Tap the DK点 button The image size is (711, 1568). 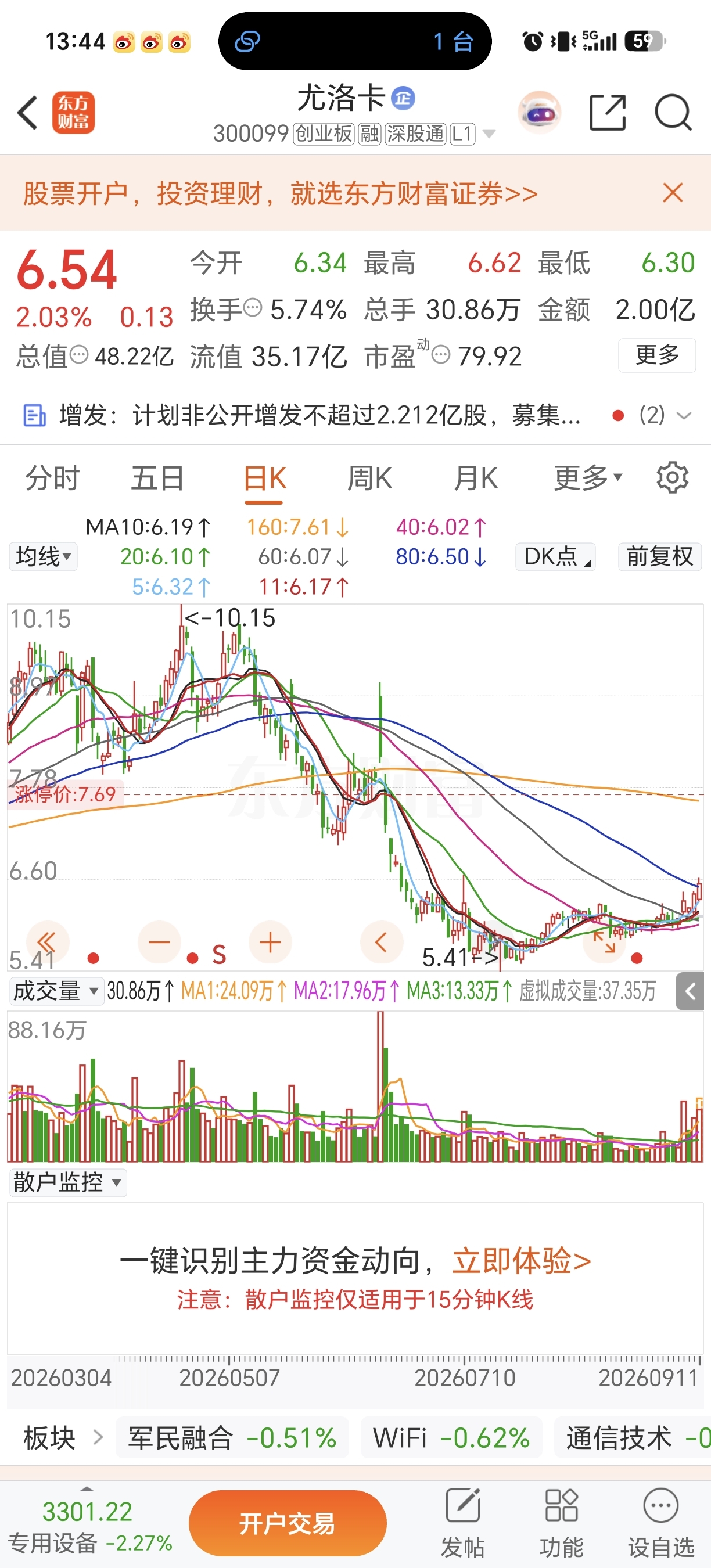click(555, 556)
